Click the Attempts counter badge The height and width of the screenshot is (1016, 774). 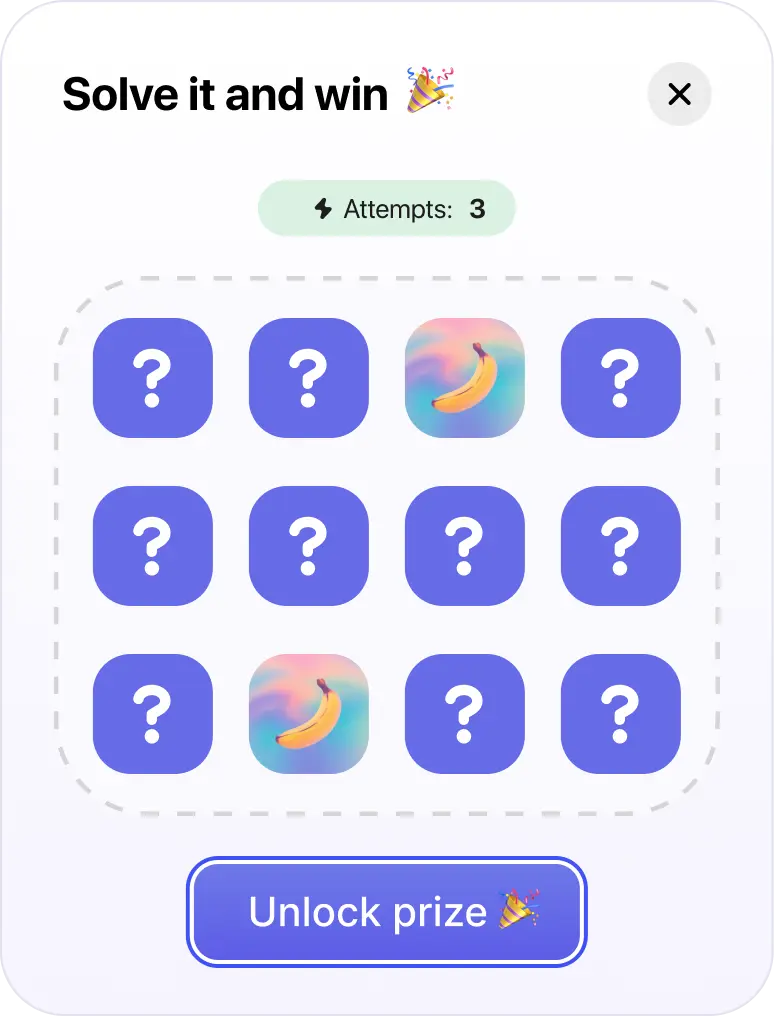click(x=387, y=208)
